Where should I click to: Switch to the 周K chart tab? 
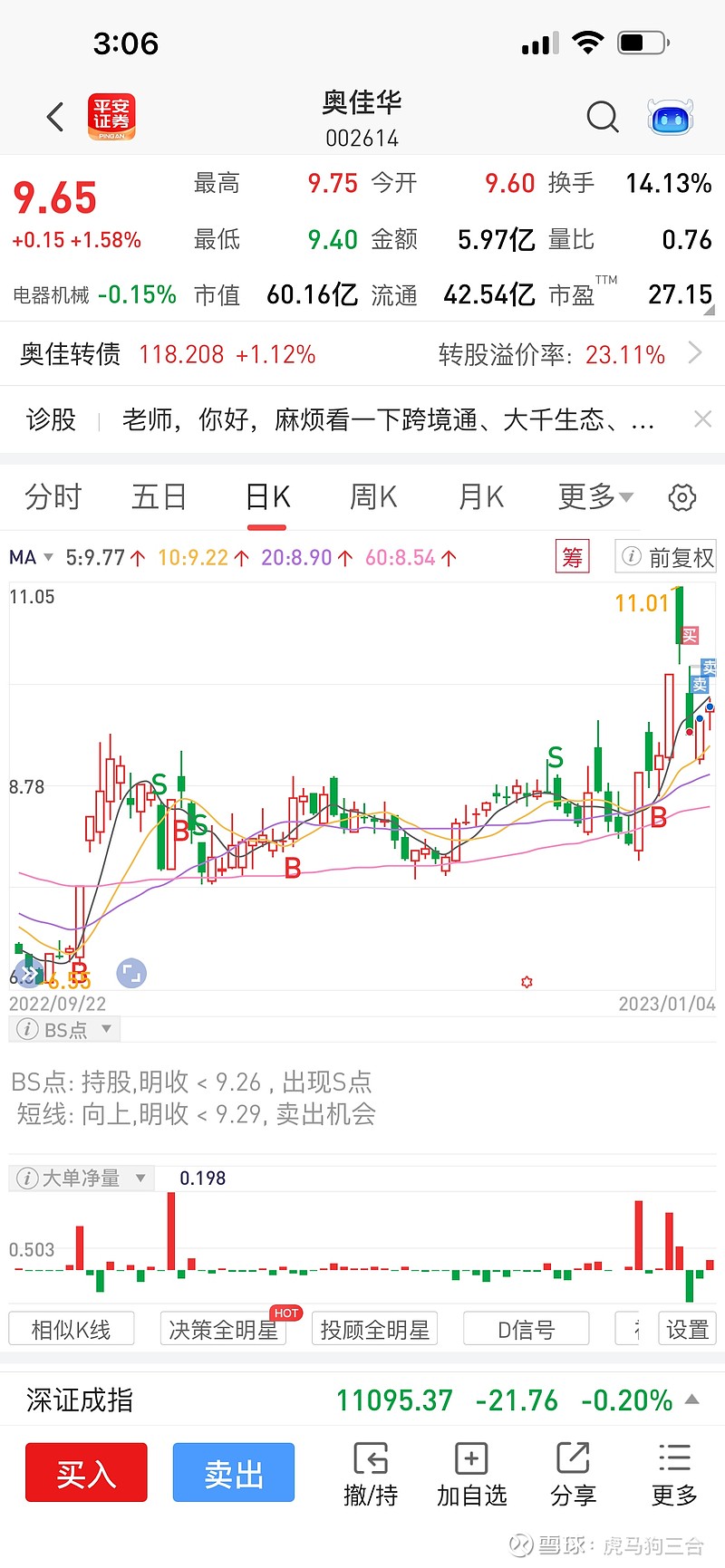373,496
